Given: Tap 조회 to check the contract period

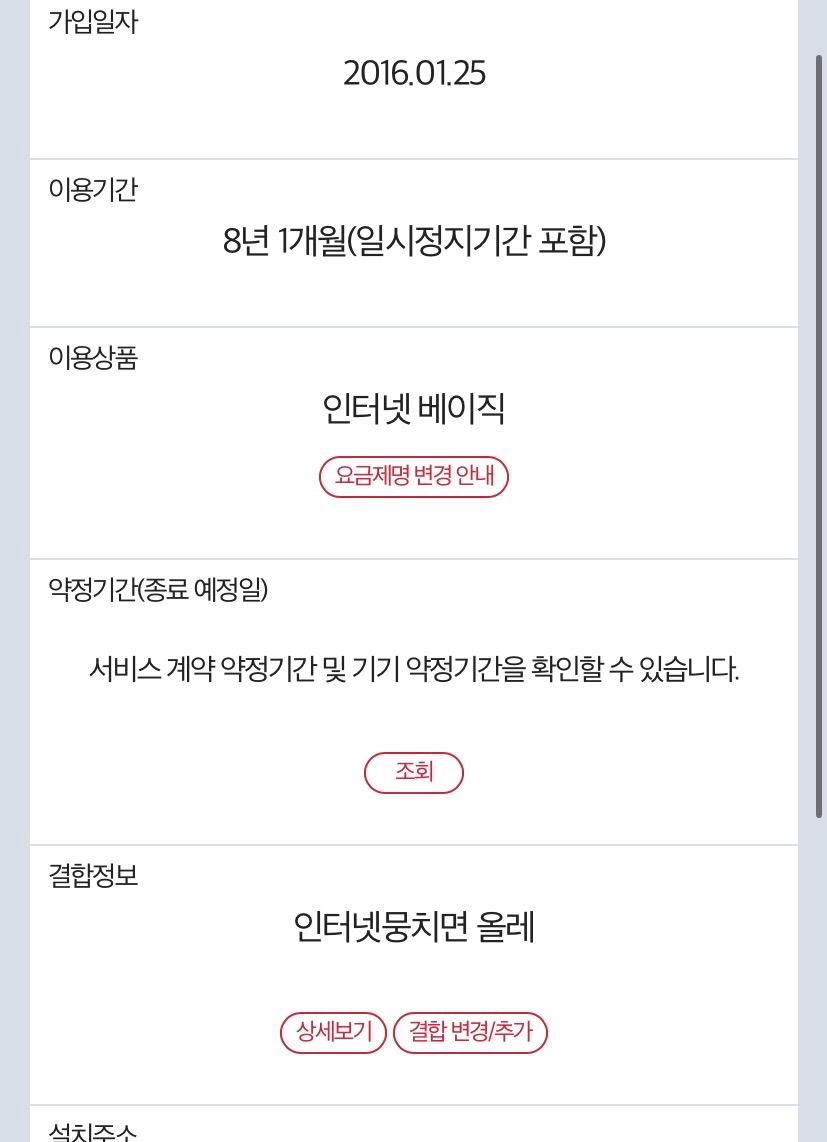Looking at the screenshot, I should click(x=414, y=773).
